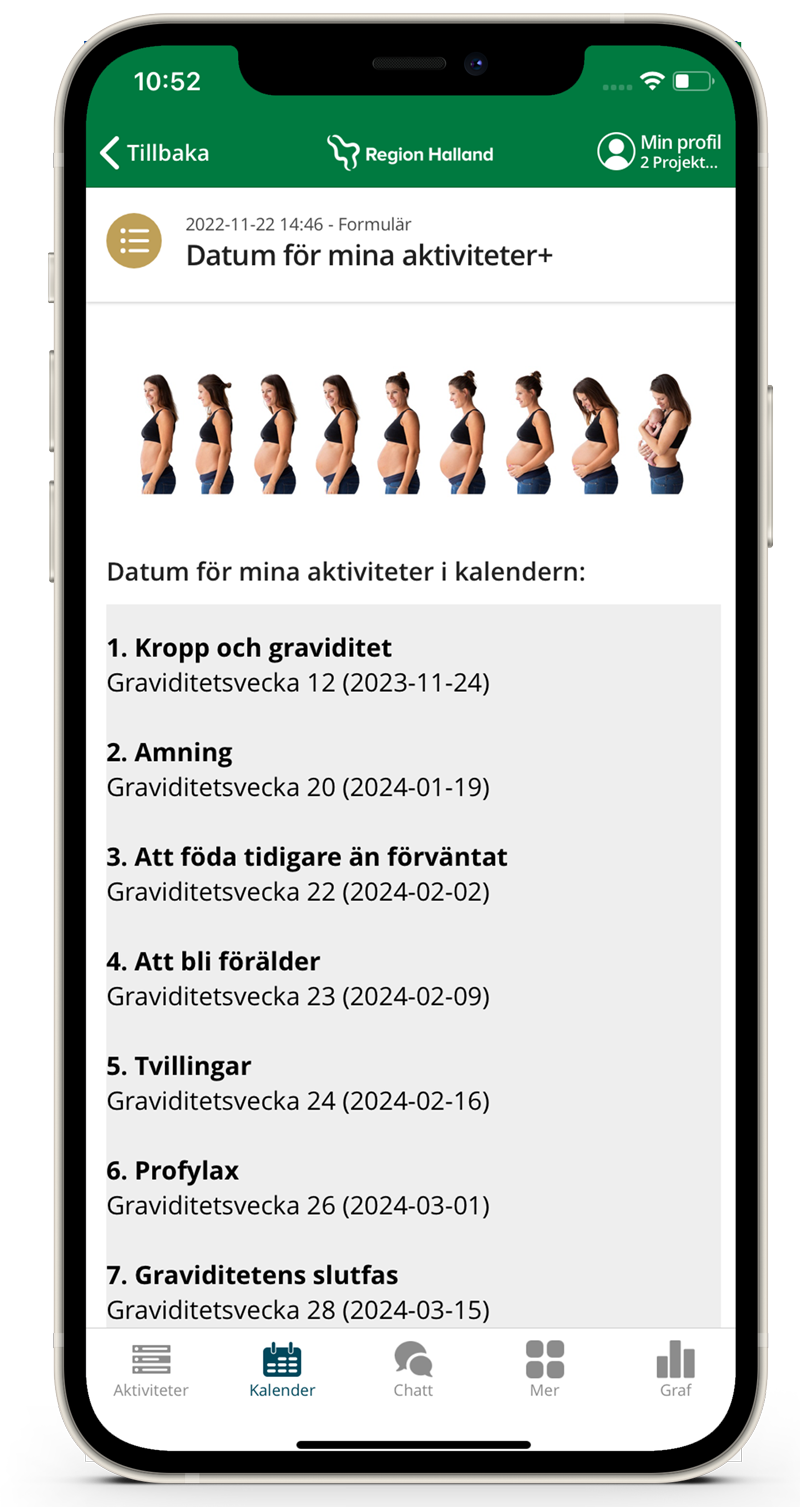Switch to the Kalender tab
This screenshot has height=1507, width=800.
click(x=282, y=1369)
